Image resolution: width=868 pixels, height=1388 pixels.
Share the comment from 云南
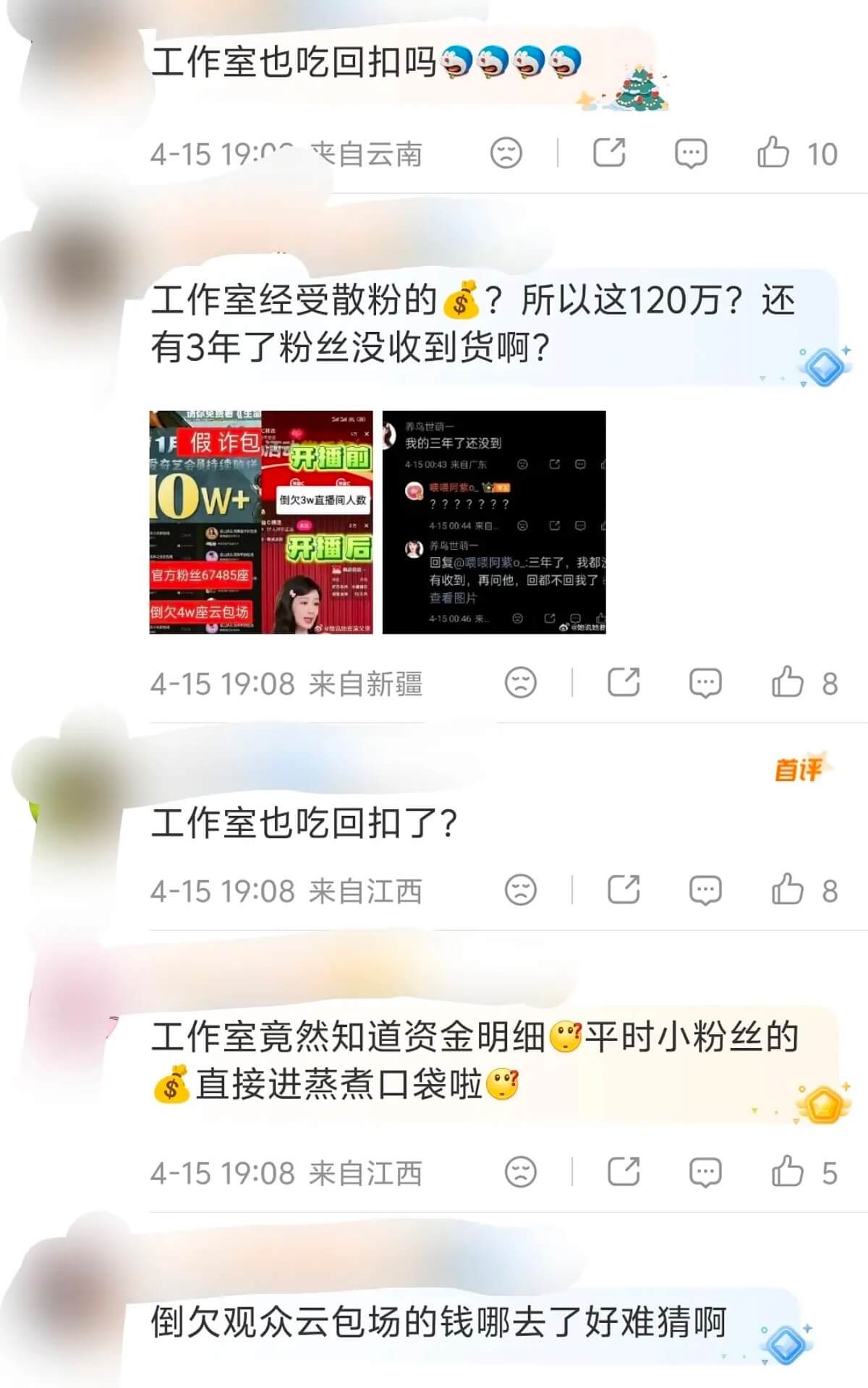coord(609,153)
